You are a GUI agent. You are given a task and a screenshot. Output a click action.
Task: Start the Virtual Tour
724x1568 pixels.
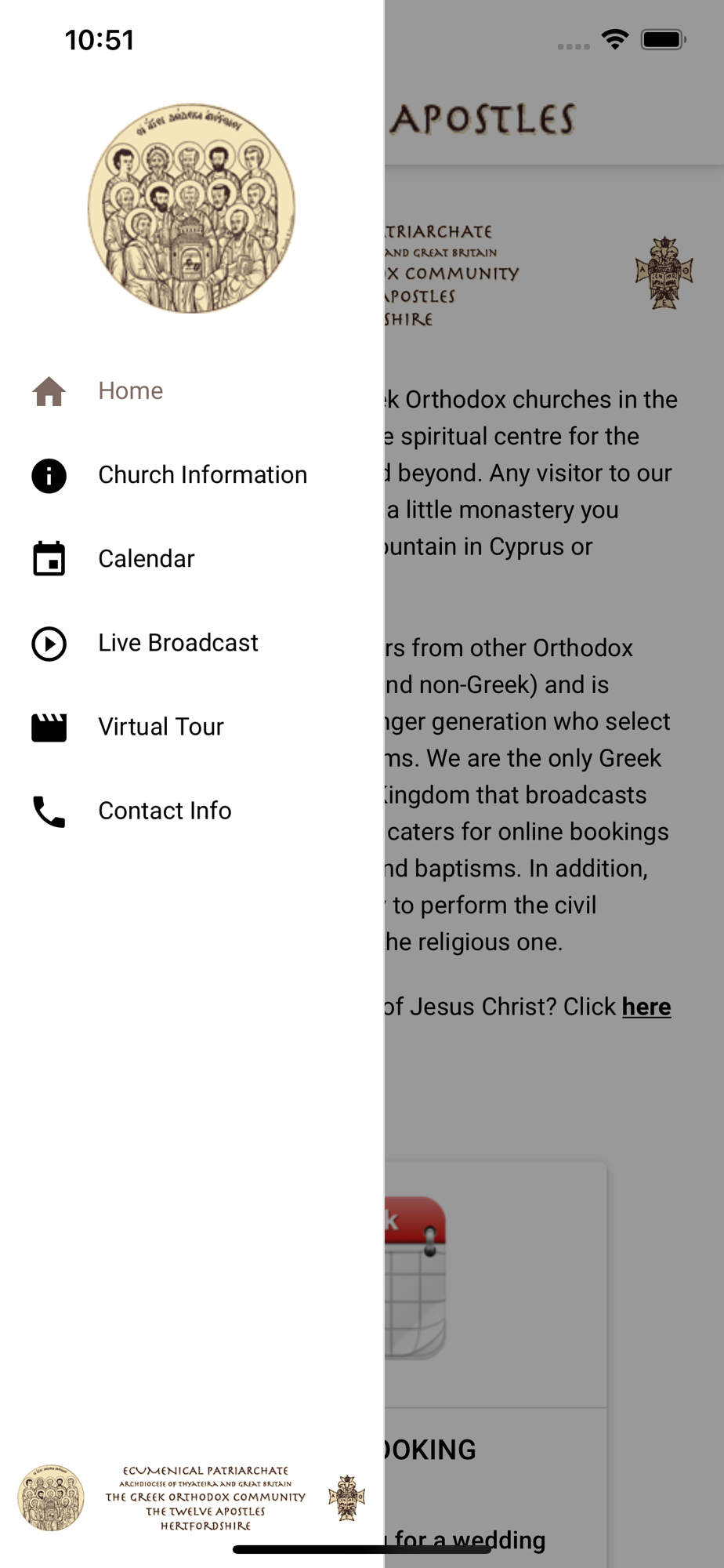(x=161, y=727)
